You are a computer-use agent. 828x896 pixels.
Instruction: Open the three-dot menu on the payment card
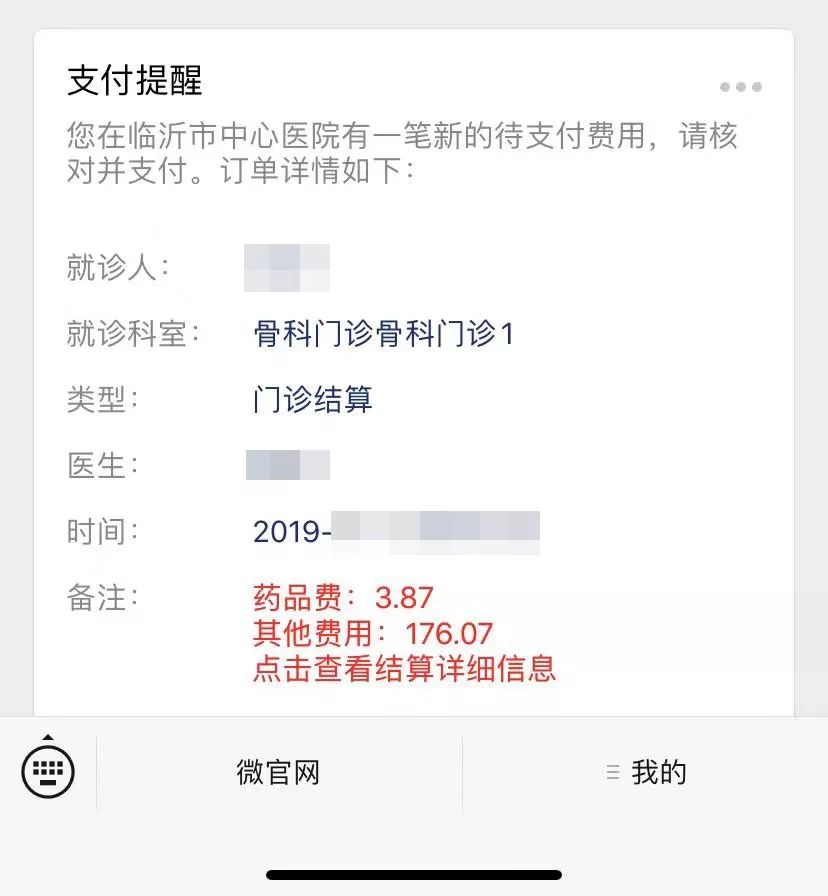[x=741, y=87]
